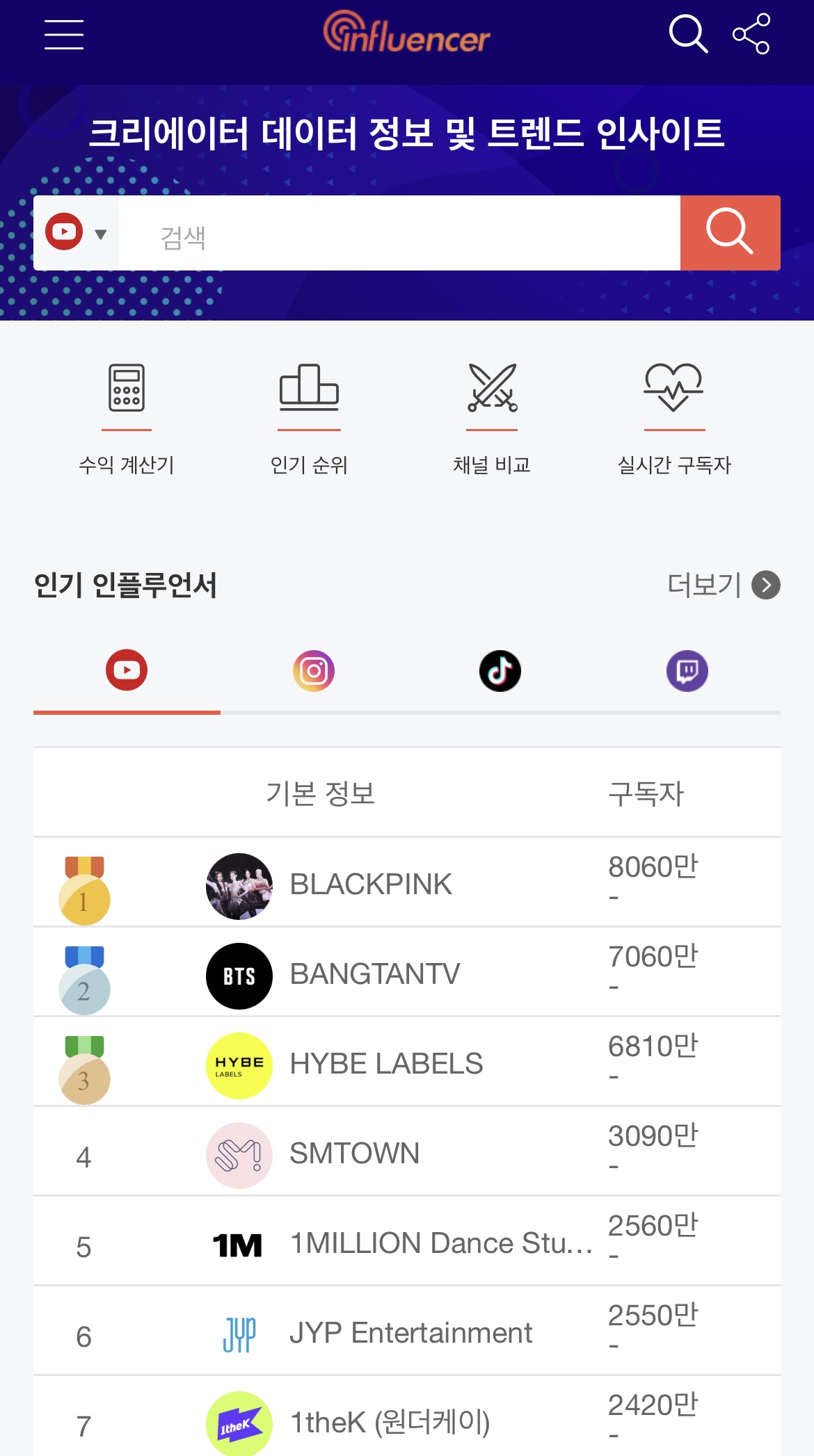Screen dimensions: 814x1456
Task: Switch to the Instagram tab
Action: (x=313, y=670)
